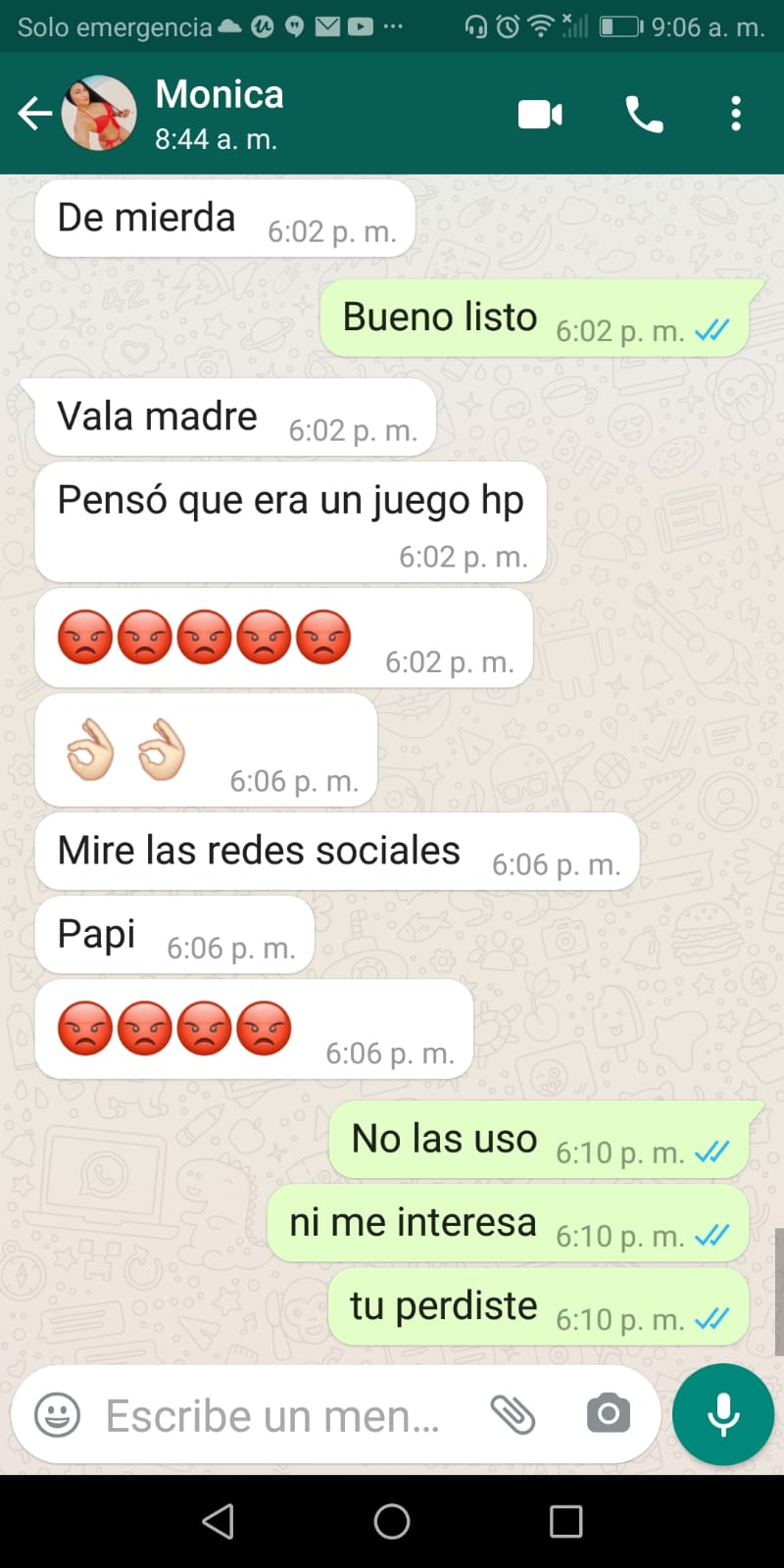Tap the system home button
Image resolution: width=784 pixels, height=1568 pixels.
(x=392, y=1521)
